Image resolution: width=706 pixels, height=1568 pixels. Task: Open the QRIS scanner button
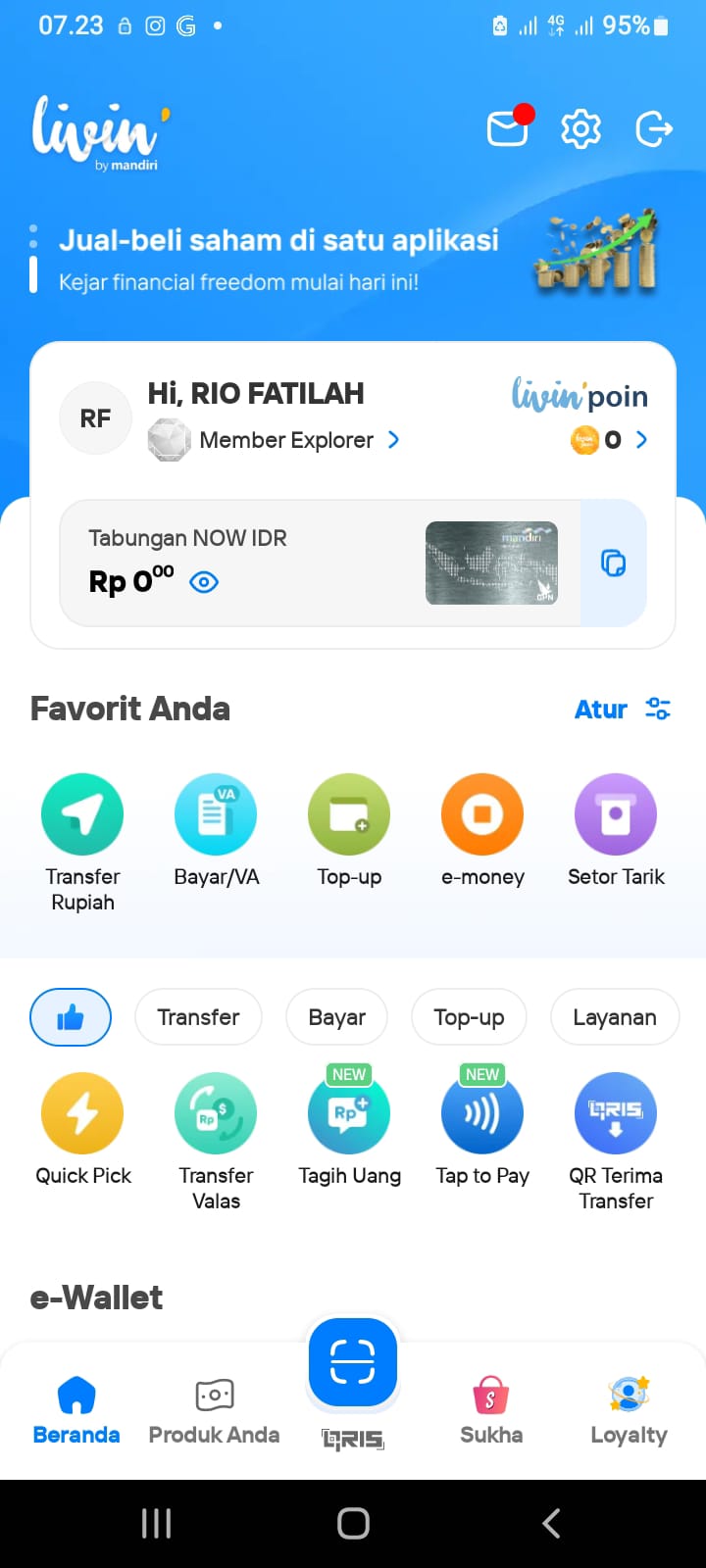[353, 1362]
